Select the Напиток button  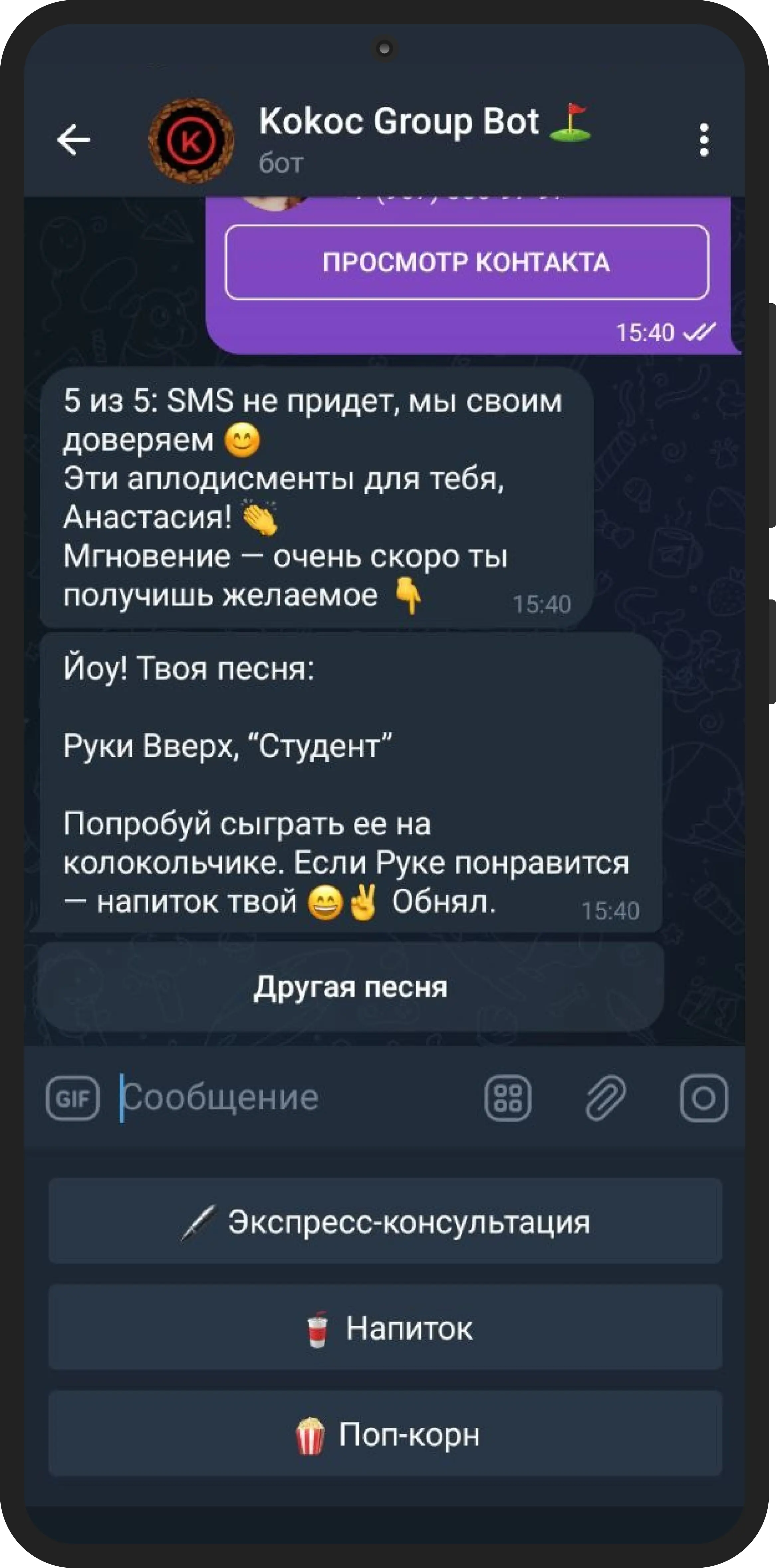click(385, 1328)
